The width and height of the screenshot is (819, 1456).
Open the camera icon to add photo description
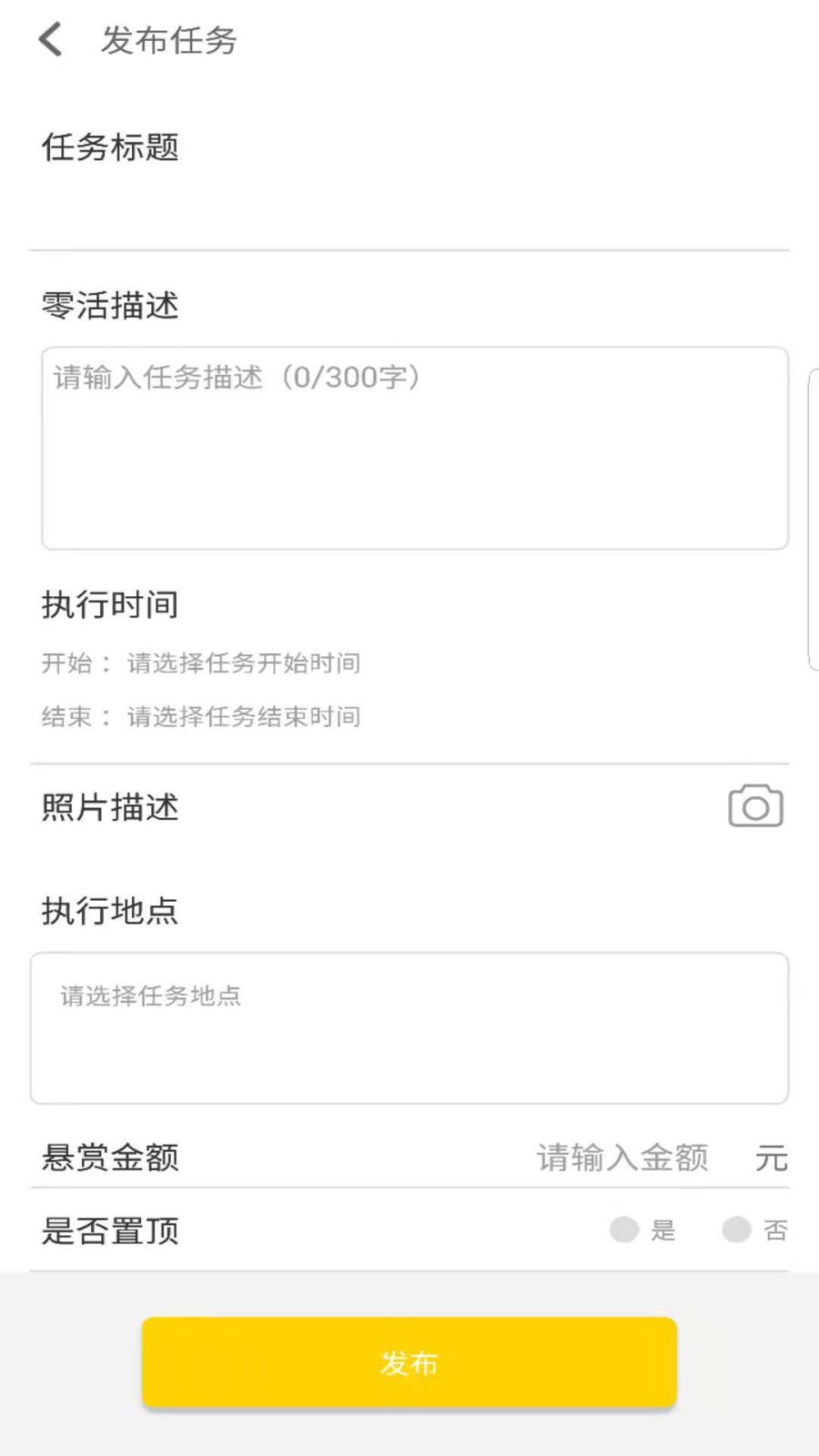pyautogui.click(x=755, y=804)
